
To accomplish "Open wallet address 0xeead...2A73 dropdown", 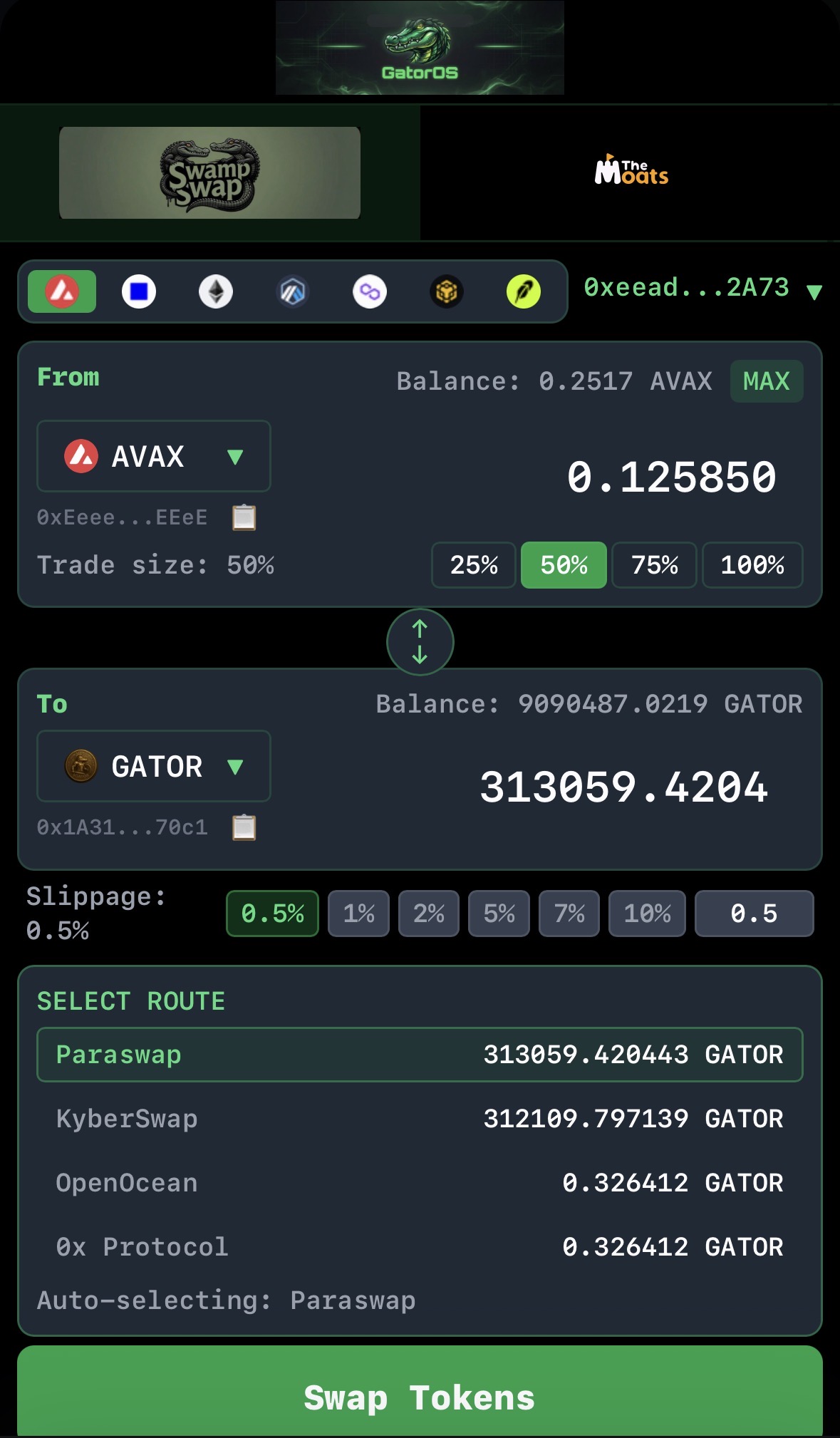I will pos(703,289).
